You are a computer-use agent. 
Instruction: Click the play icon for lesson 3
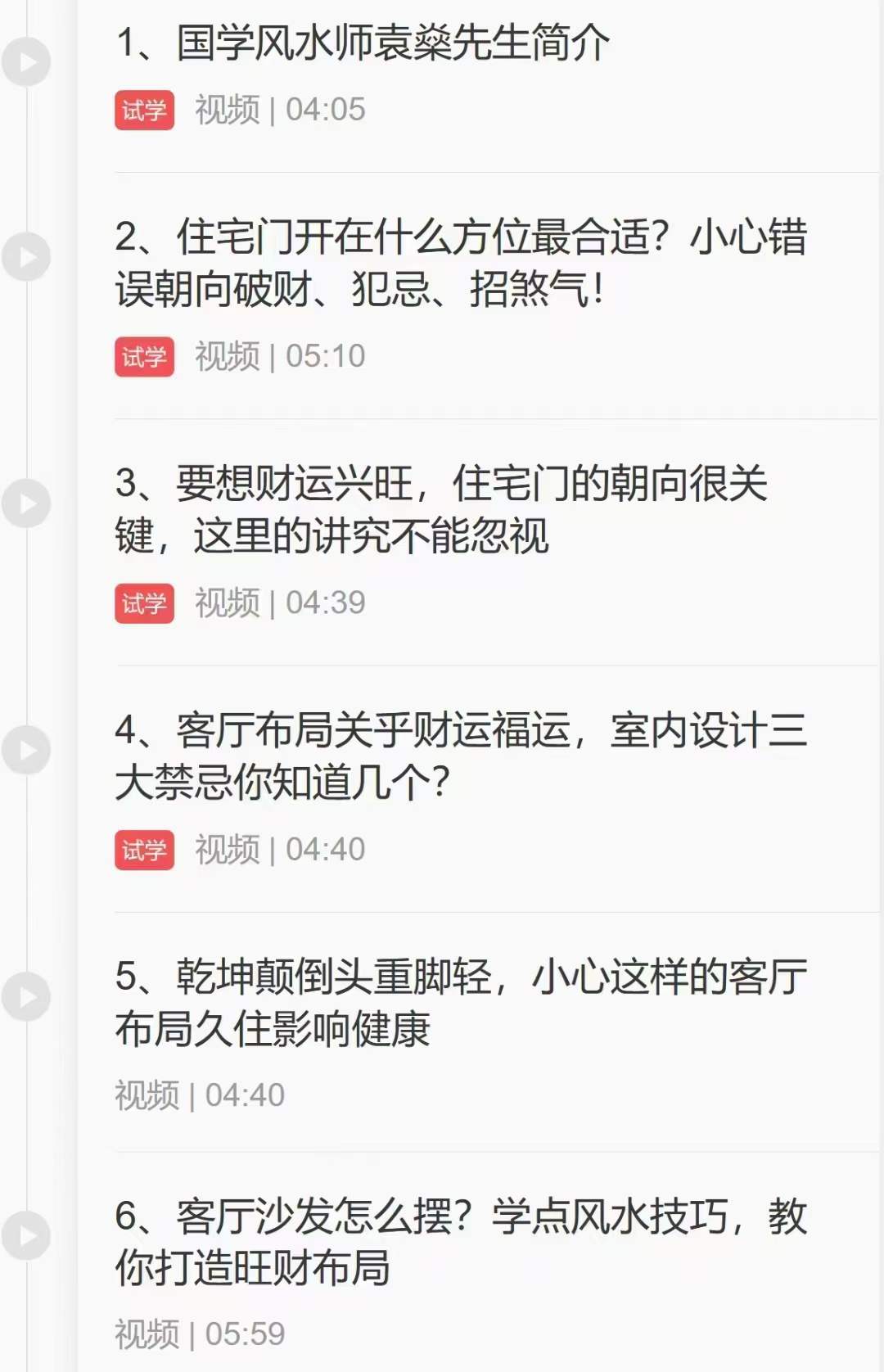tap(26, 503)
